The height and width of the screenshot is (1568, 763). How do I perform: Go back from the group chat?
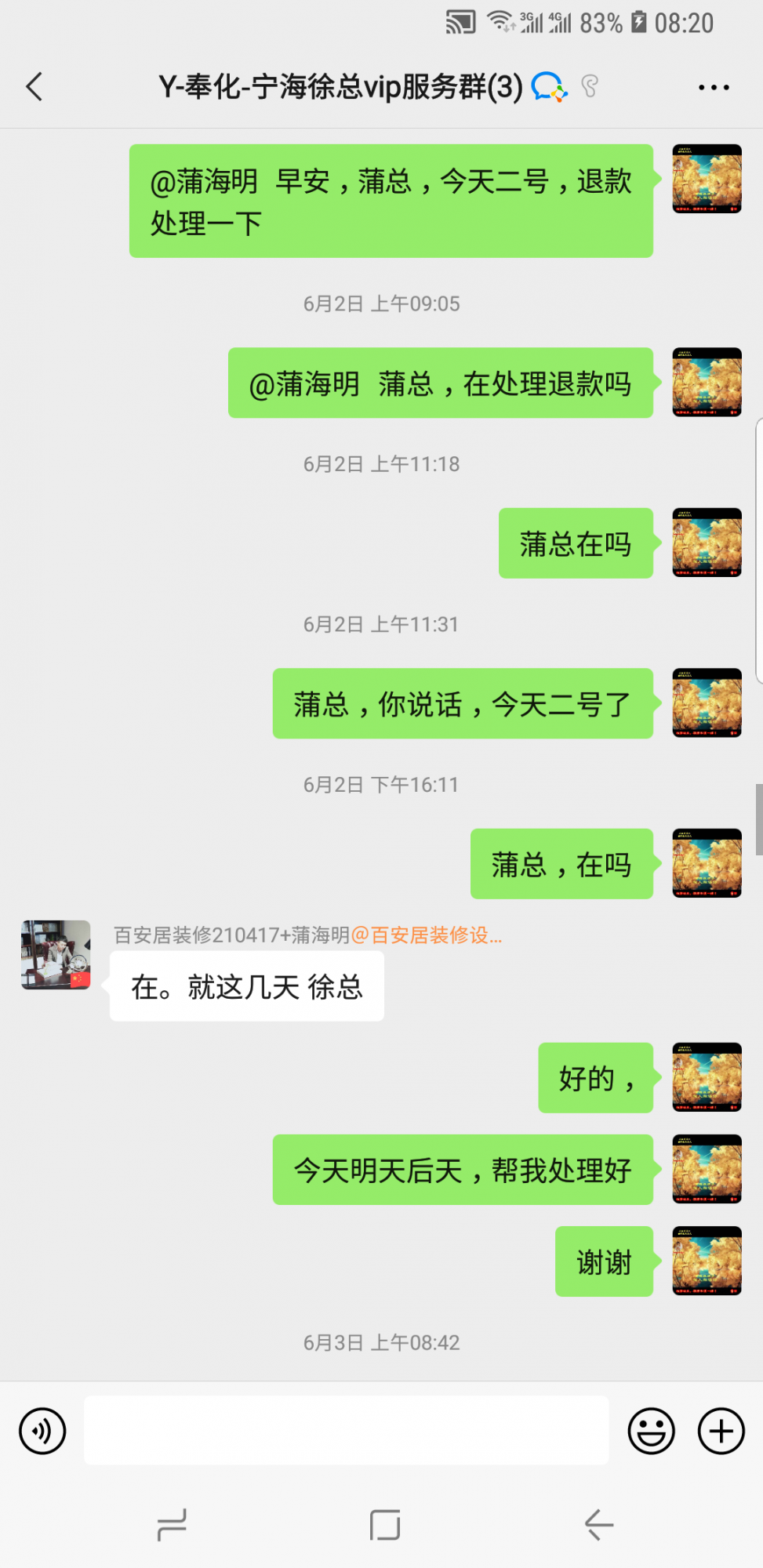coord(35,87)
